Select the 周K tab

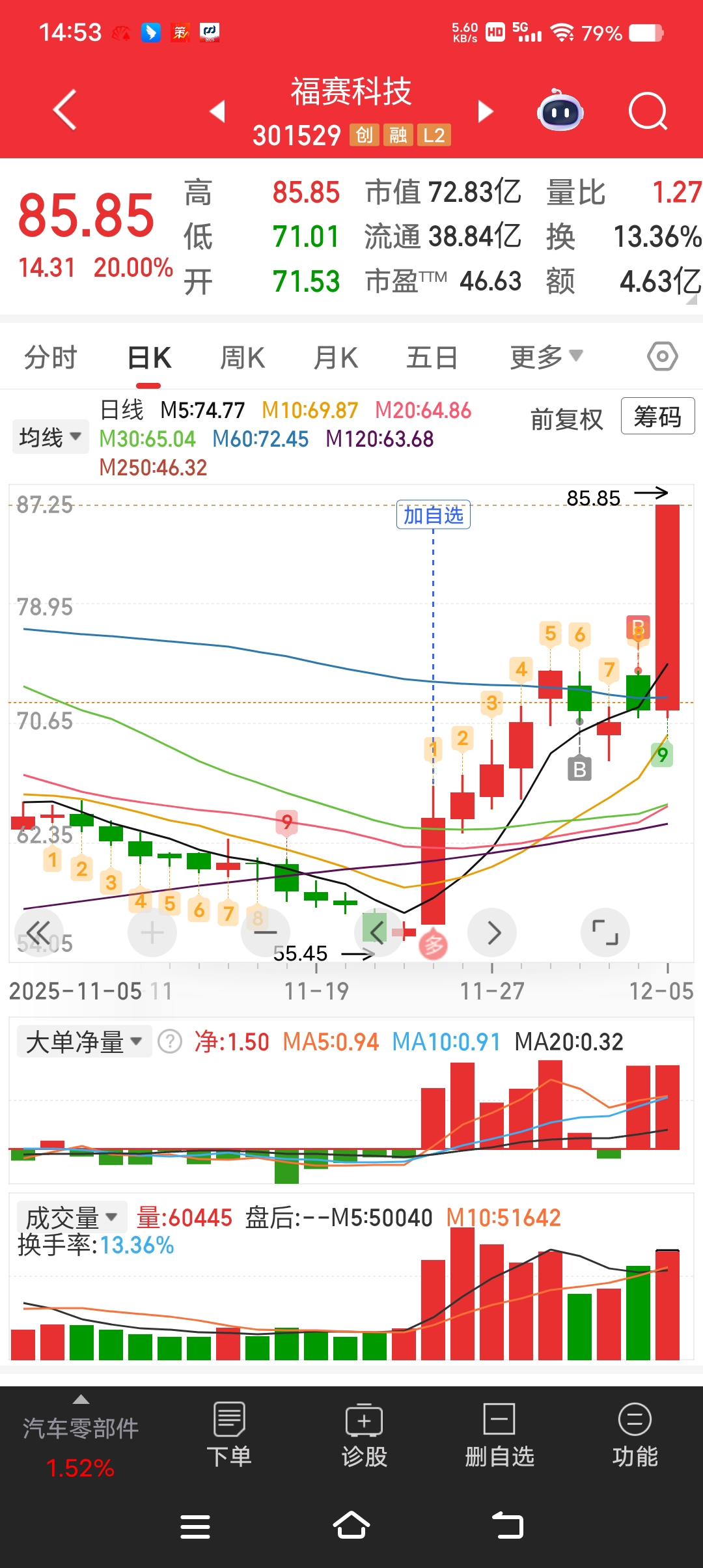[242, 357]
